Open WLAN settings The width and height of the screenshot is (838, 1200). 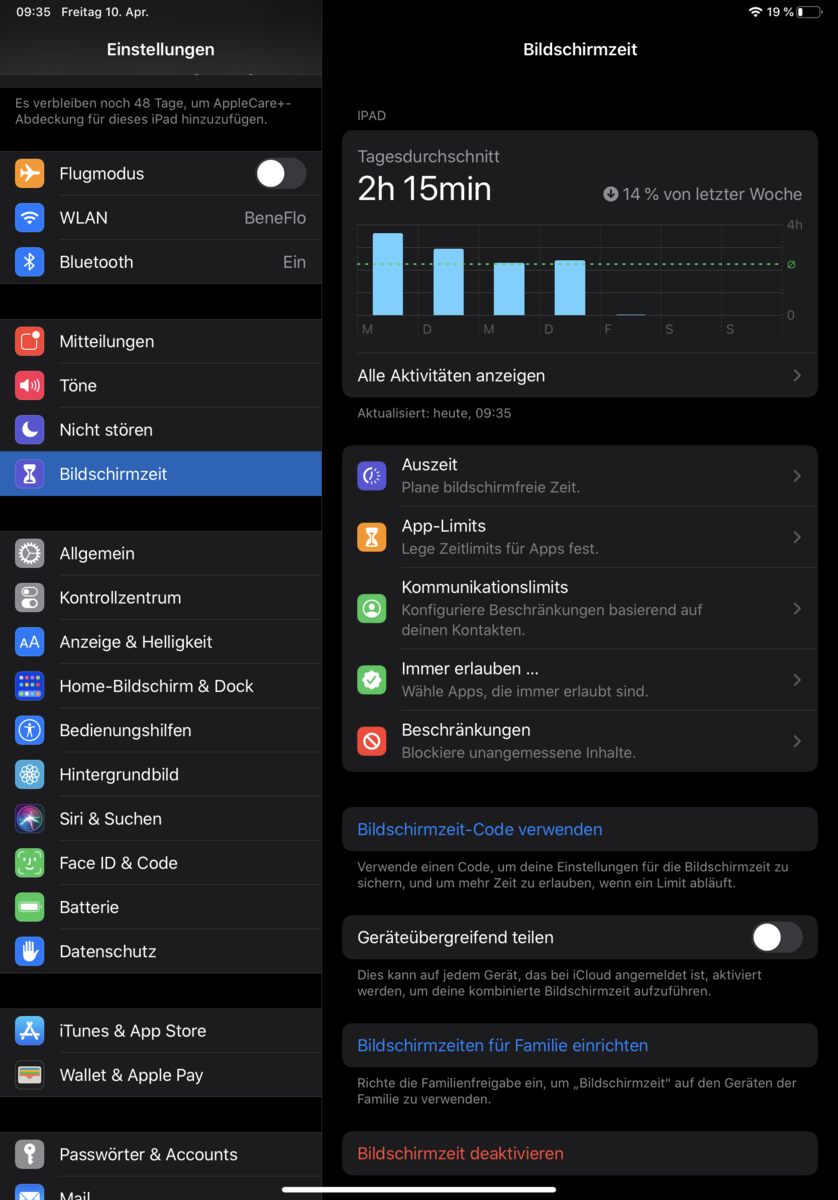tap(160, 218)
